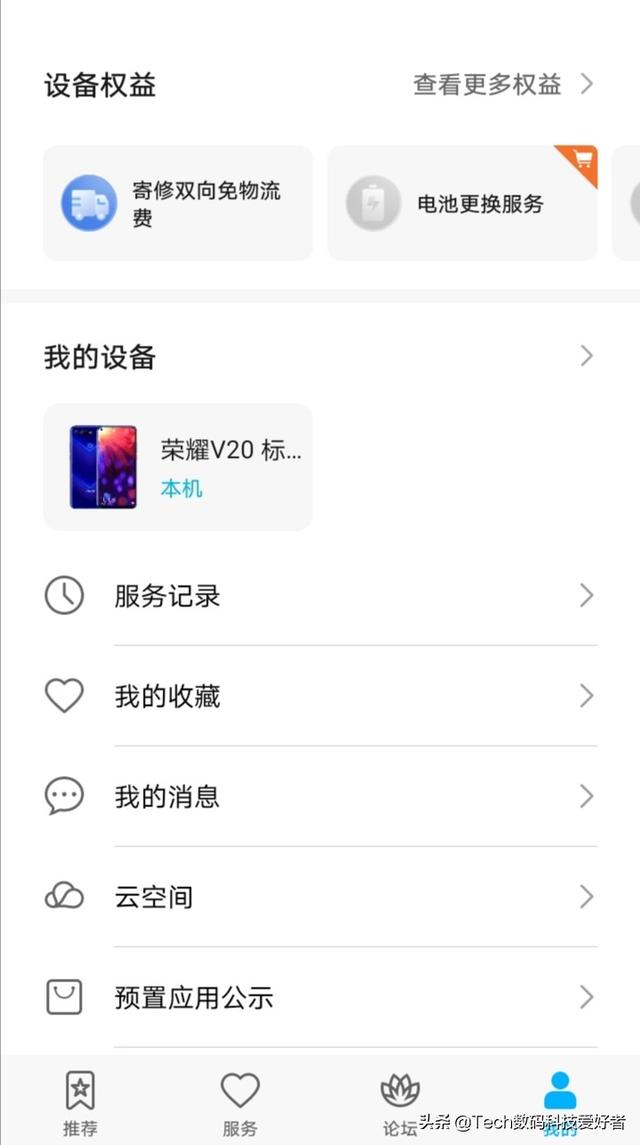This screenshot has width=640, height=1145.
Task: Expand the 我的设备 section chevron
Action: coord(586,356)
